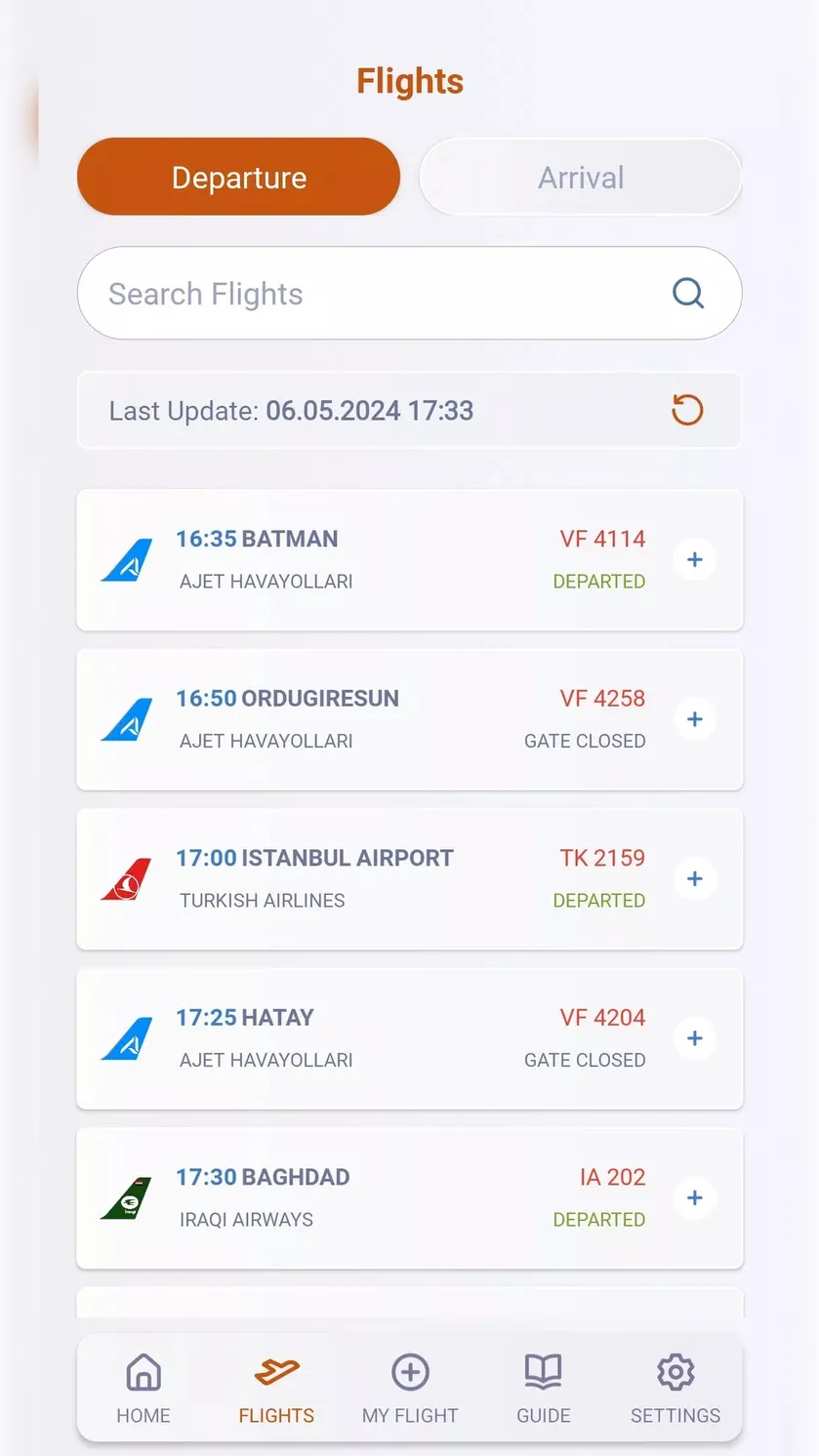Tap the magnifier icon in search box

[x=688, y=293]
